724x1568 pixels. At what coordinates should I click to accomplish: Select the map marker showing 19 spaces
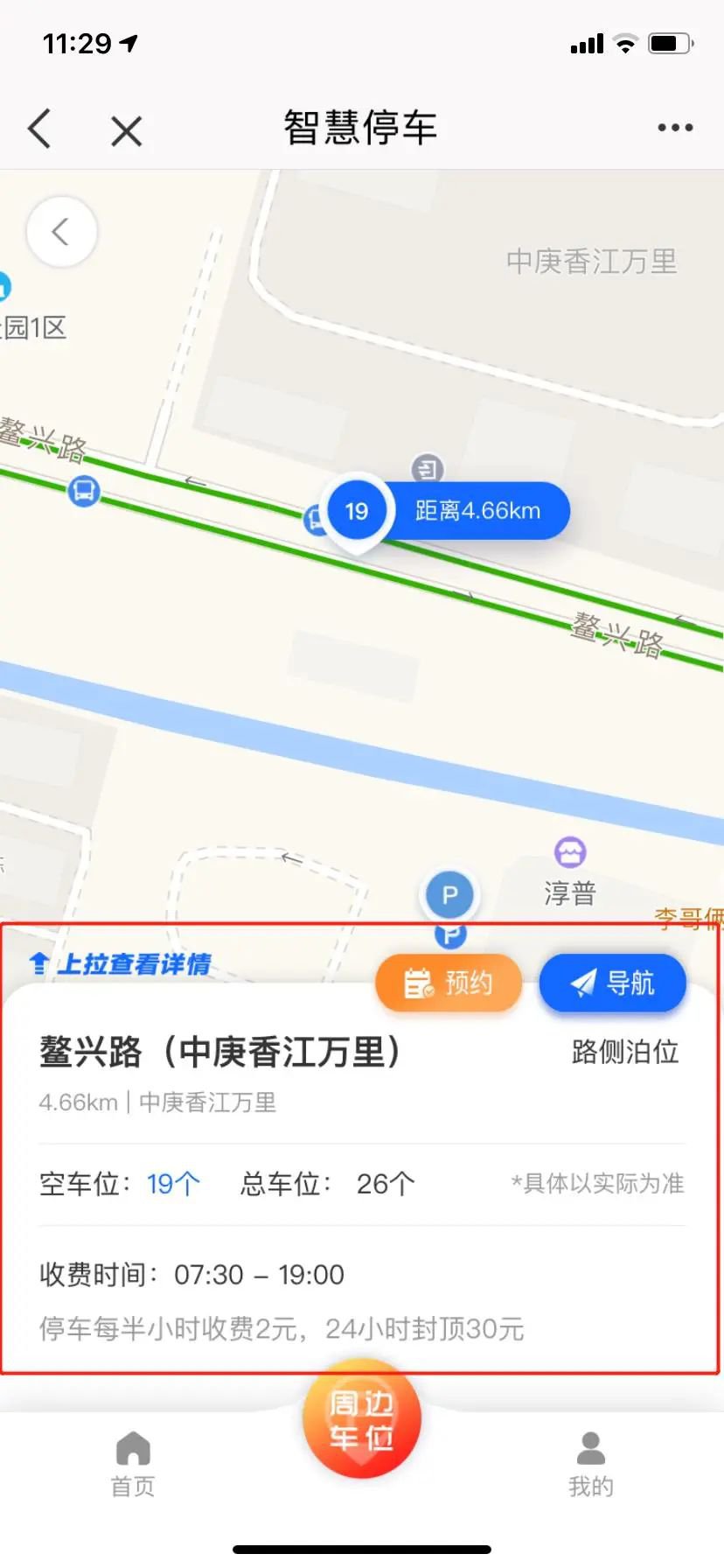tap(357, 511)
